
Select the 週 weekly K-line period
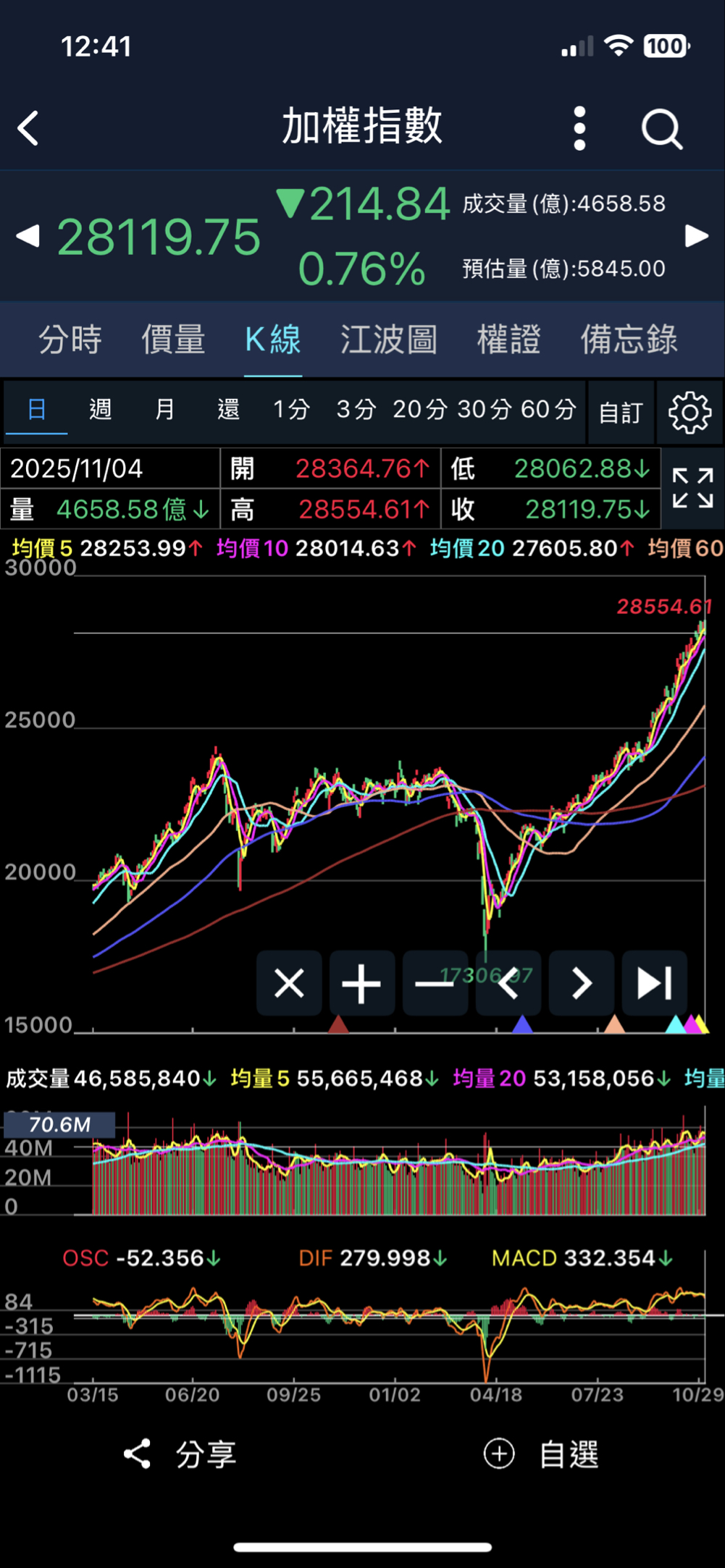coord(100,410)
